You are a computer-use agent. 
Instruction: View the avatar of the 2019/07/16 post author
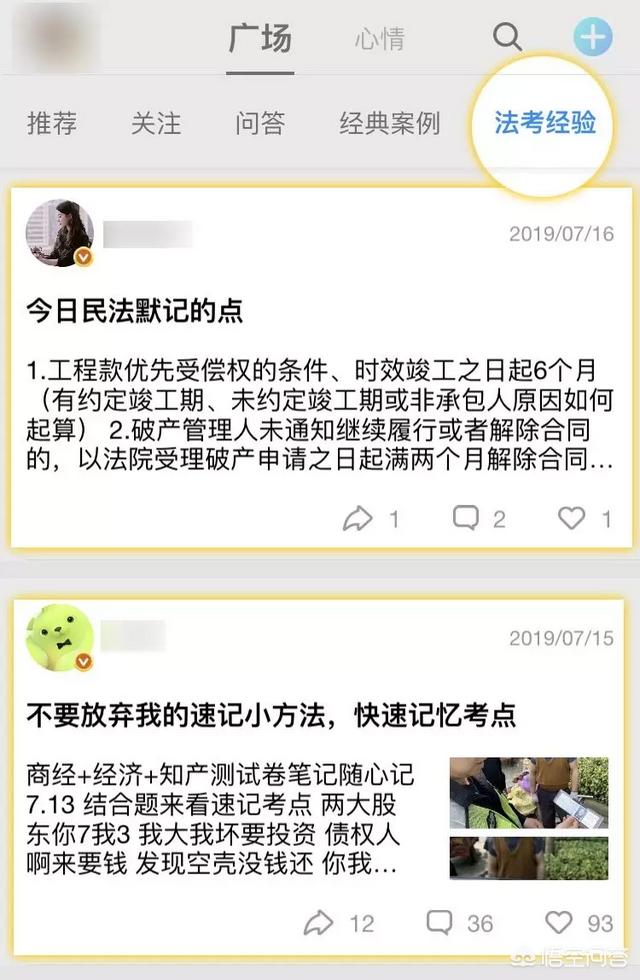(x=59, y=233)
